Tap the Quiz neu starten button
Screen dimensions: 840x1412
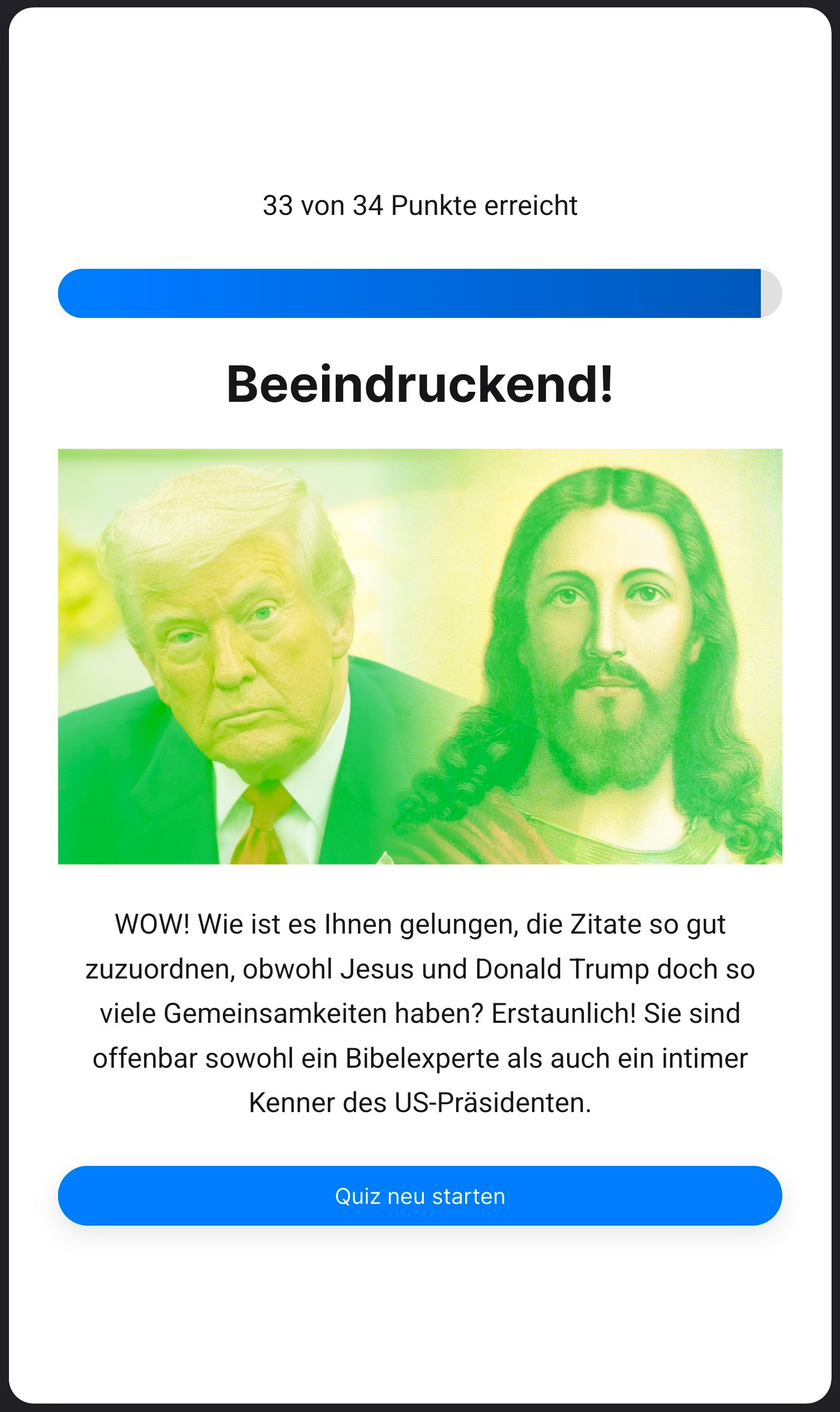pyautogui.click(x=419, y=1196)
